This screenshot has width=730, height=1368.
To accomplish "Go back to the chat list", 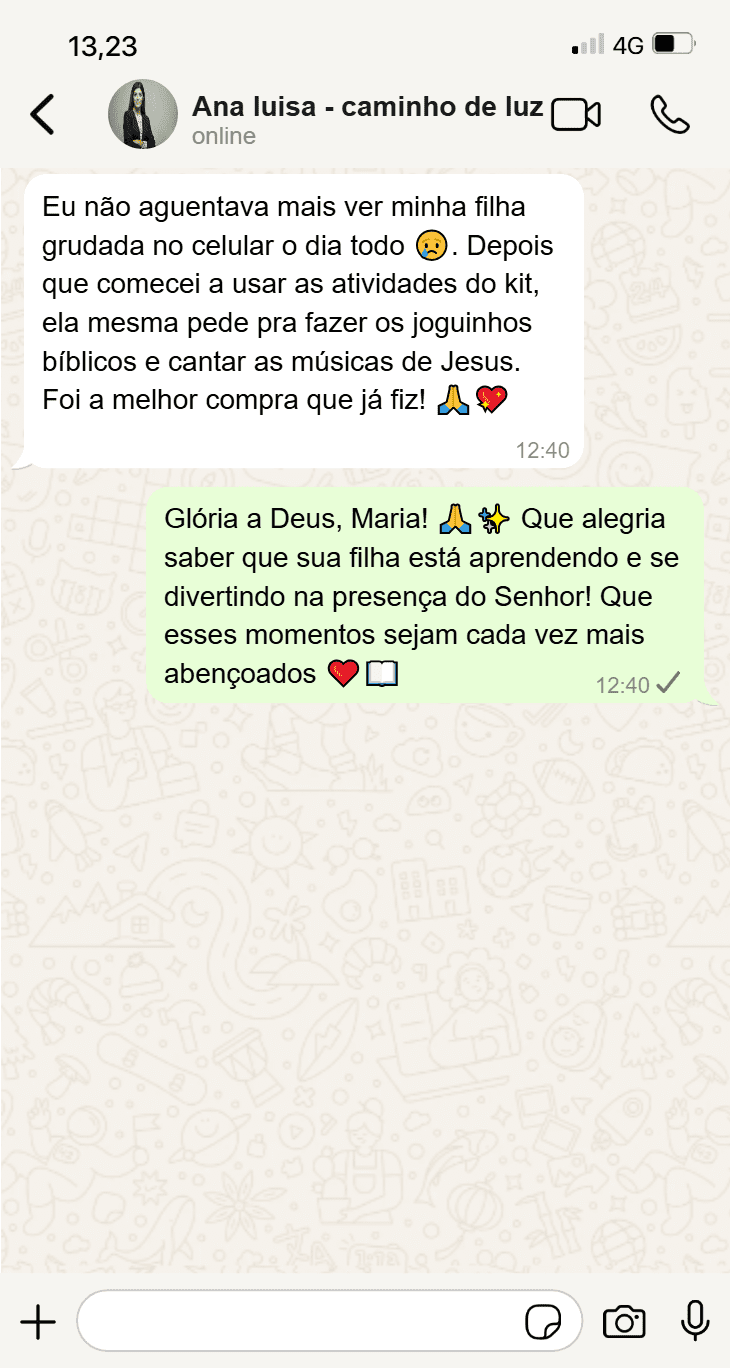I will tap(42, 114).
